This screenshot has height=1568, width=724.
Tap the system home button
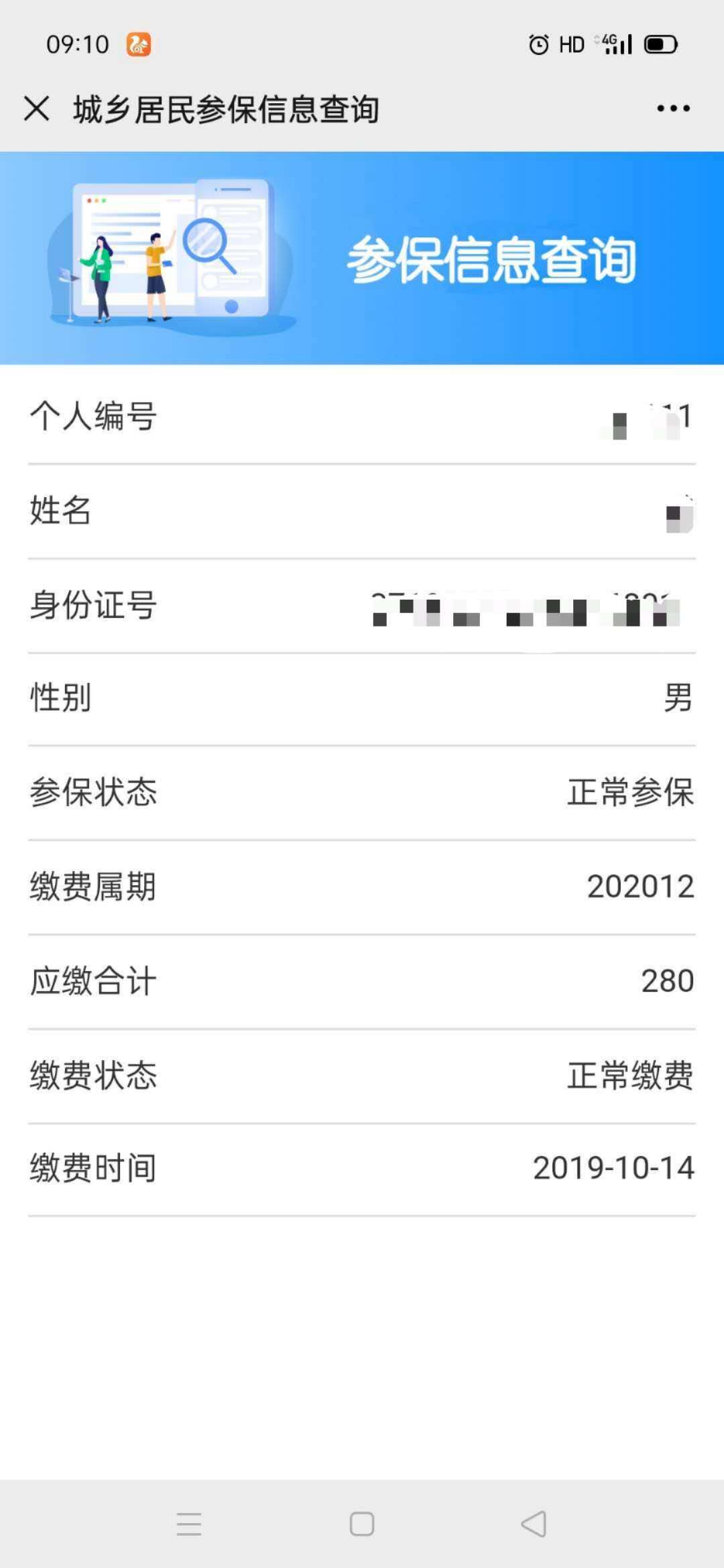(x=362, y=1524)
